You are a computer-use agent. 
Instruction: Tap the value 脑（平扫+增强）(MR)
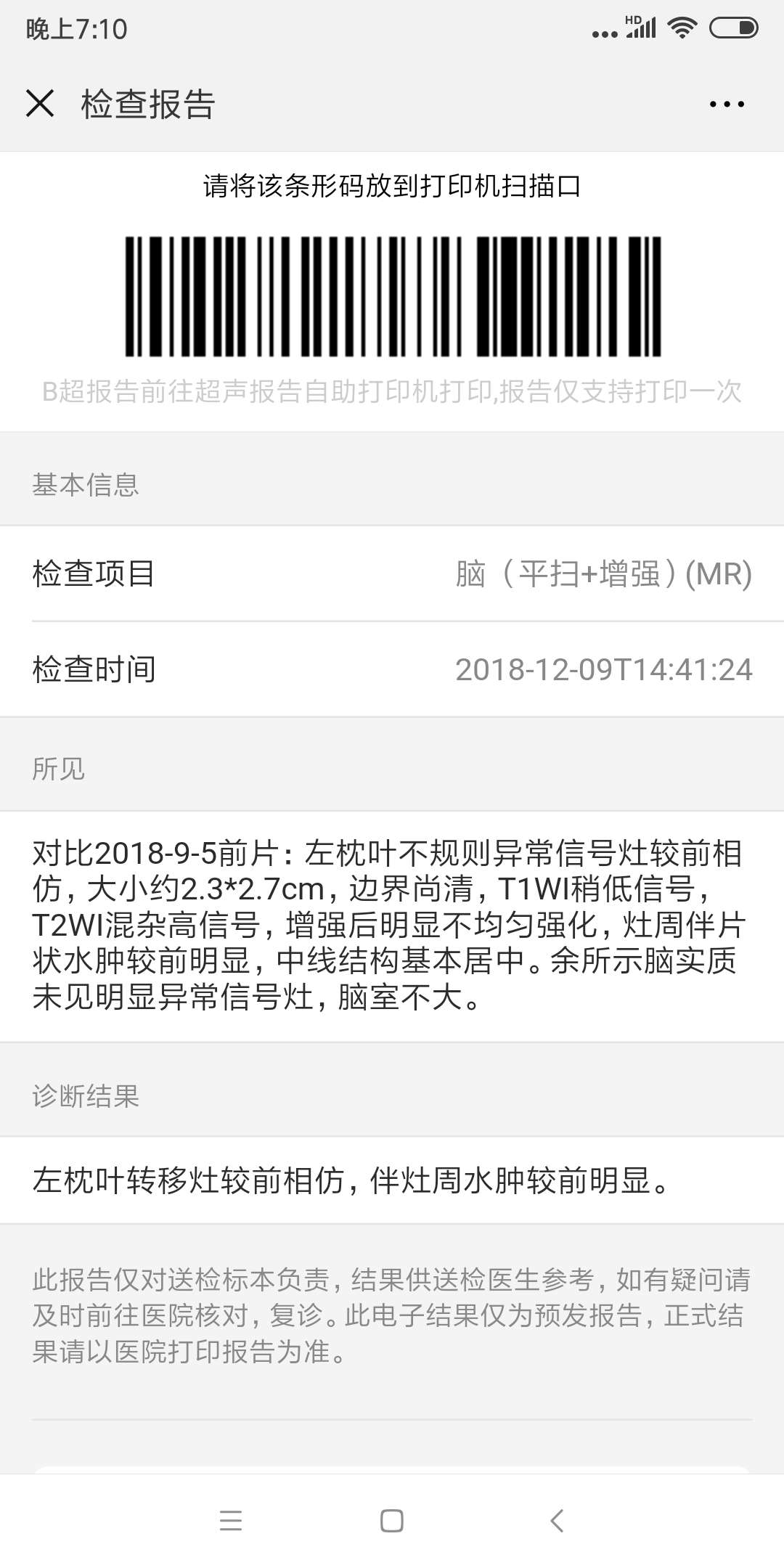[601, 573]
